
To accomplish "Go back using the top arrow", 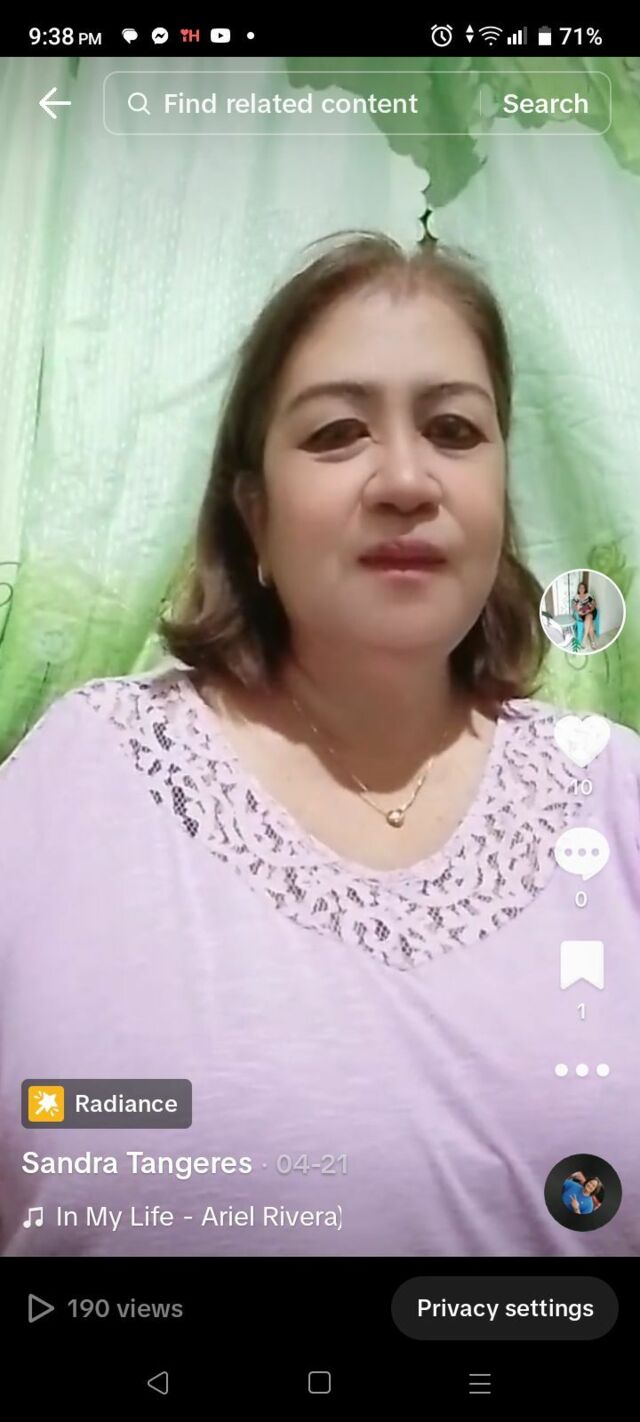I will point(54,103).
